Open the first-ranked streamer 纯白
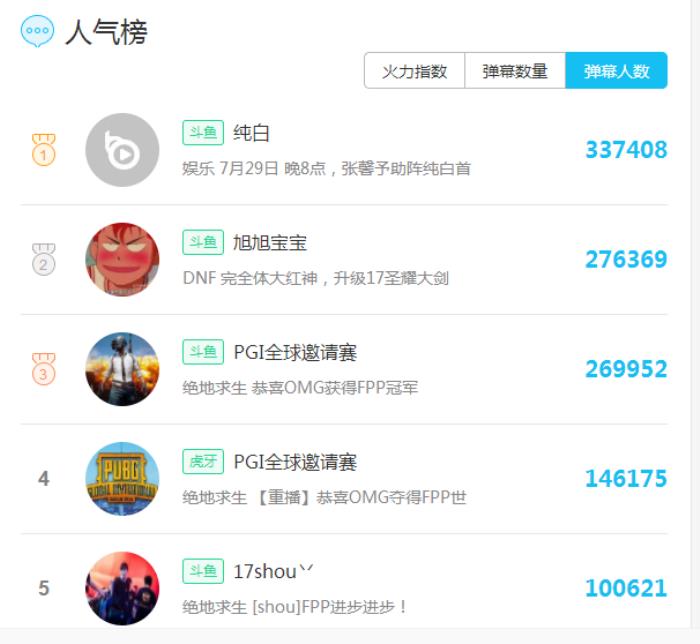The width and height of the screenshot is (700, 644). coord(252,133)
